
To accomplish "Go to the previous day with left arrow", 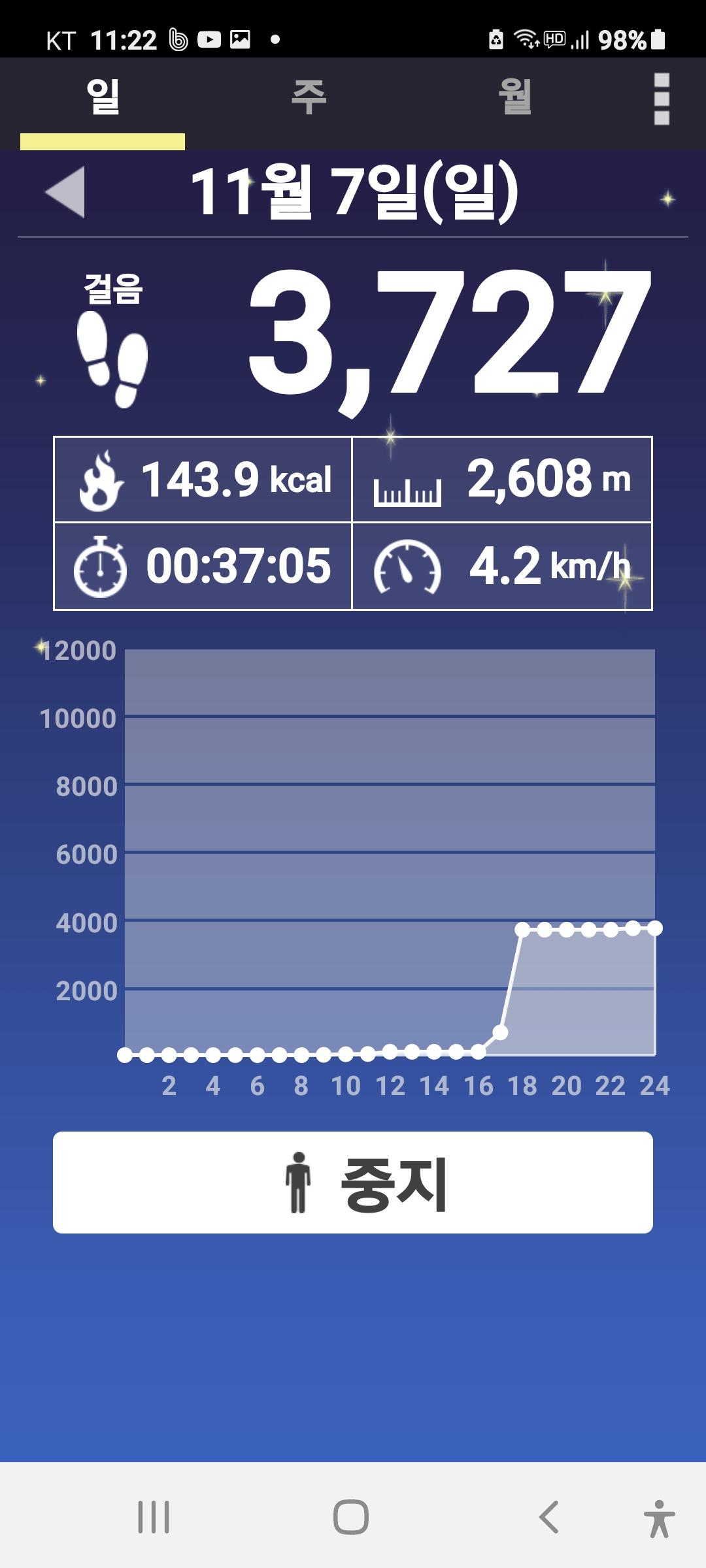I will 65,191.
